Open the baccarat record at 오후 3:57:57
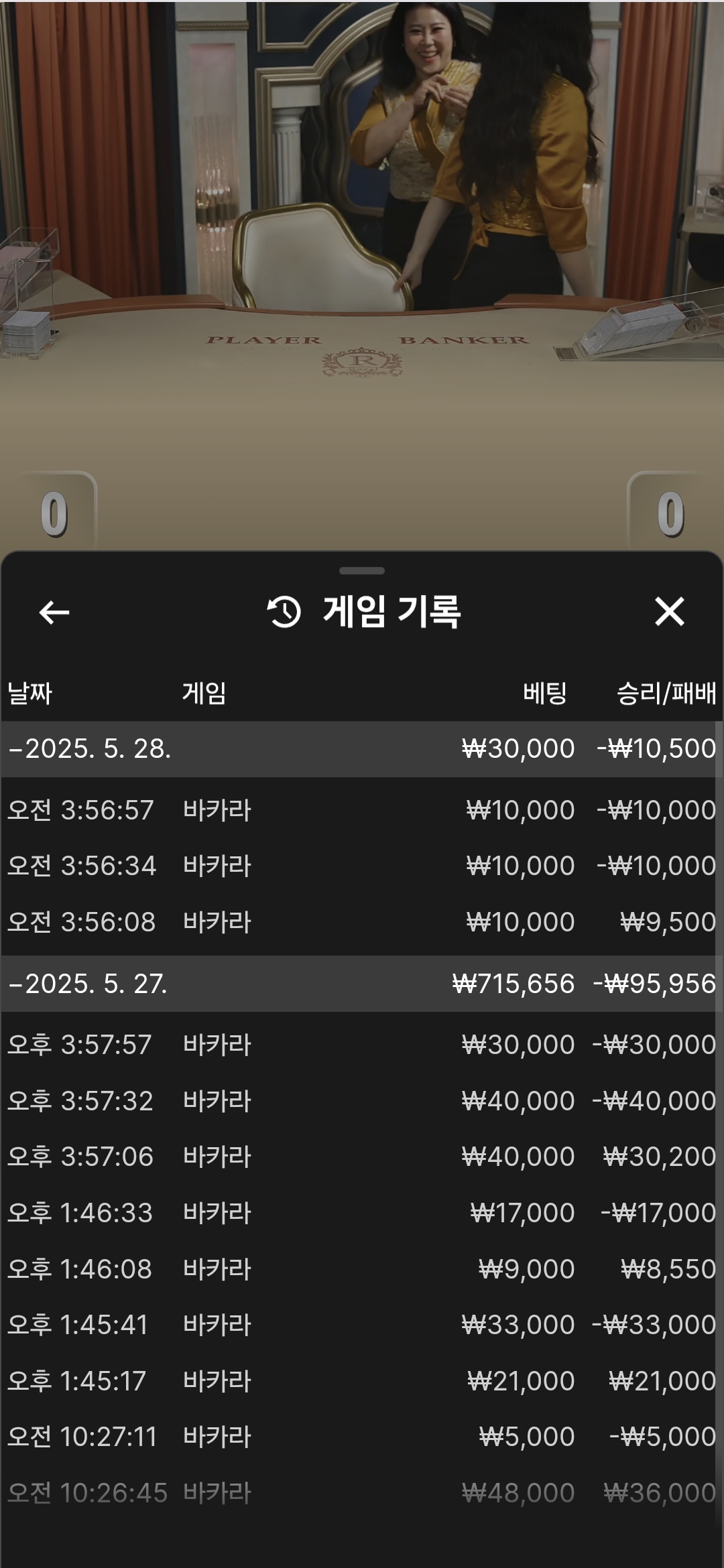724x1568 pixels. (362, 1045)
